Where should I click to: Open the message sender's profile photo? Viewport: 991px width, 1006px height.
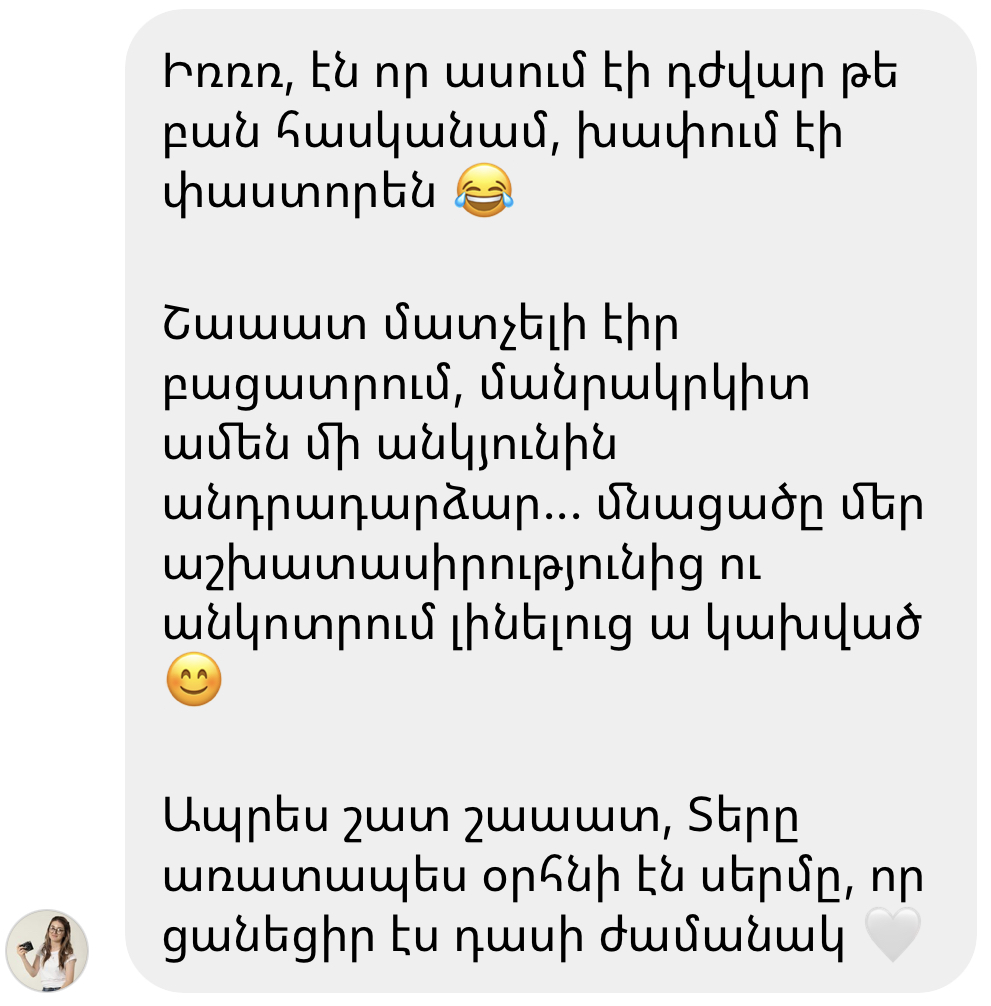pyautogui.click(x=47, y=950)
